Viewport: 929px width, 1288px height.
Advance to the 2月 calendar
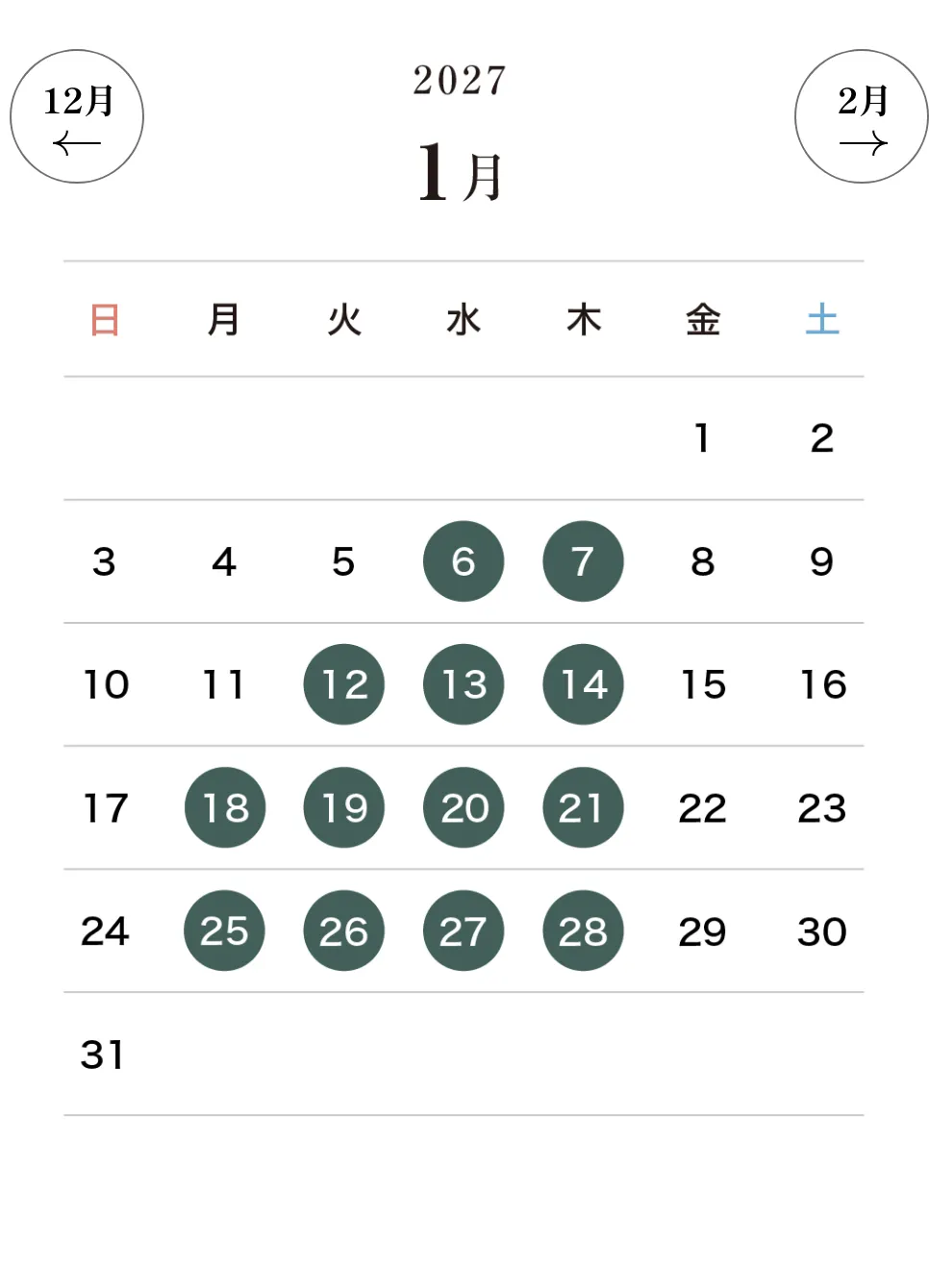coord(861,116)
